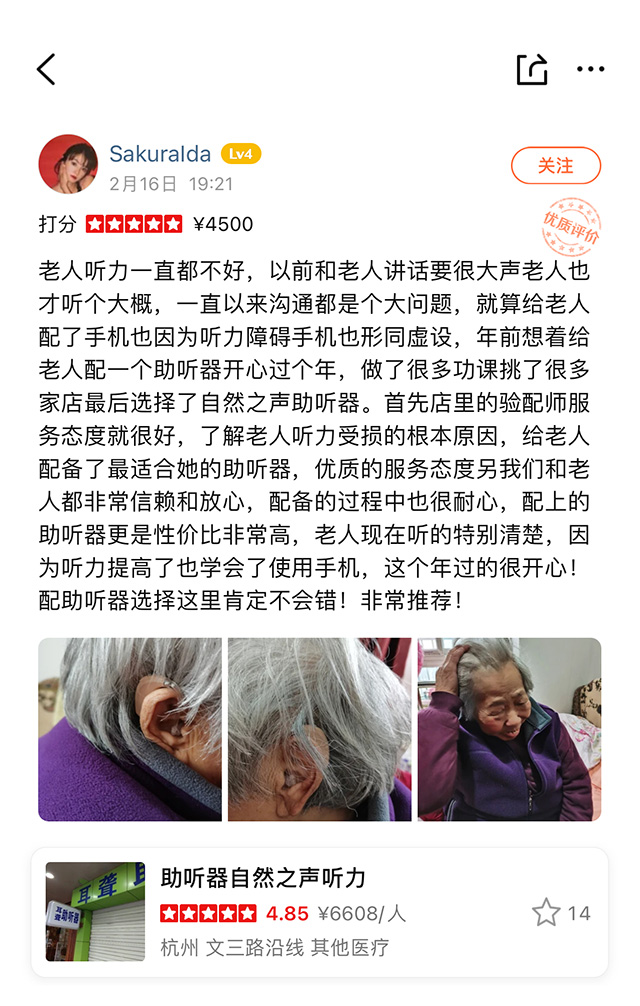Viewport: 640px width, 1006px height.
Task: Share this review
Action: pos(532,69)
